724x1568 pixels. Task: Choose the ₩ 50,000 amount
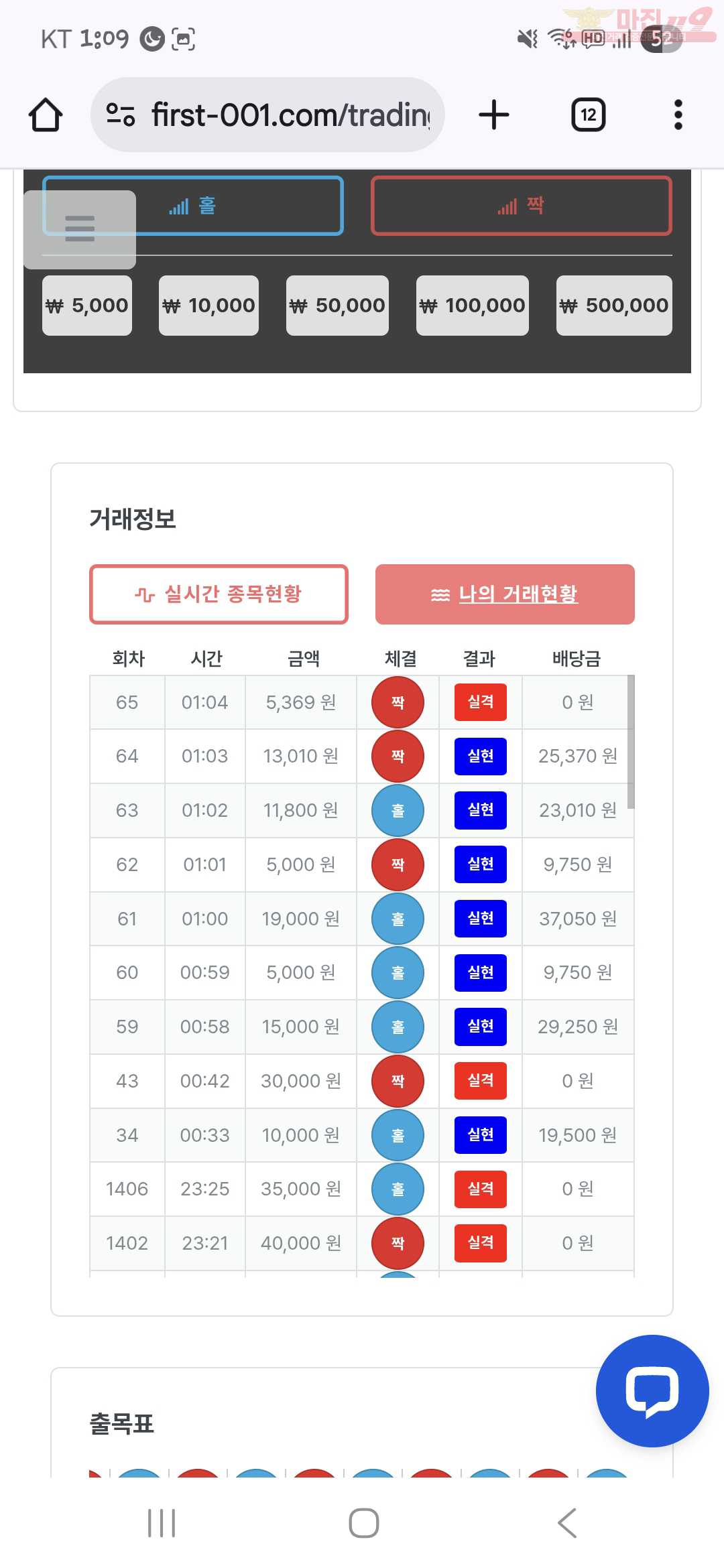337,306
